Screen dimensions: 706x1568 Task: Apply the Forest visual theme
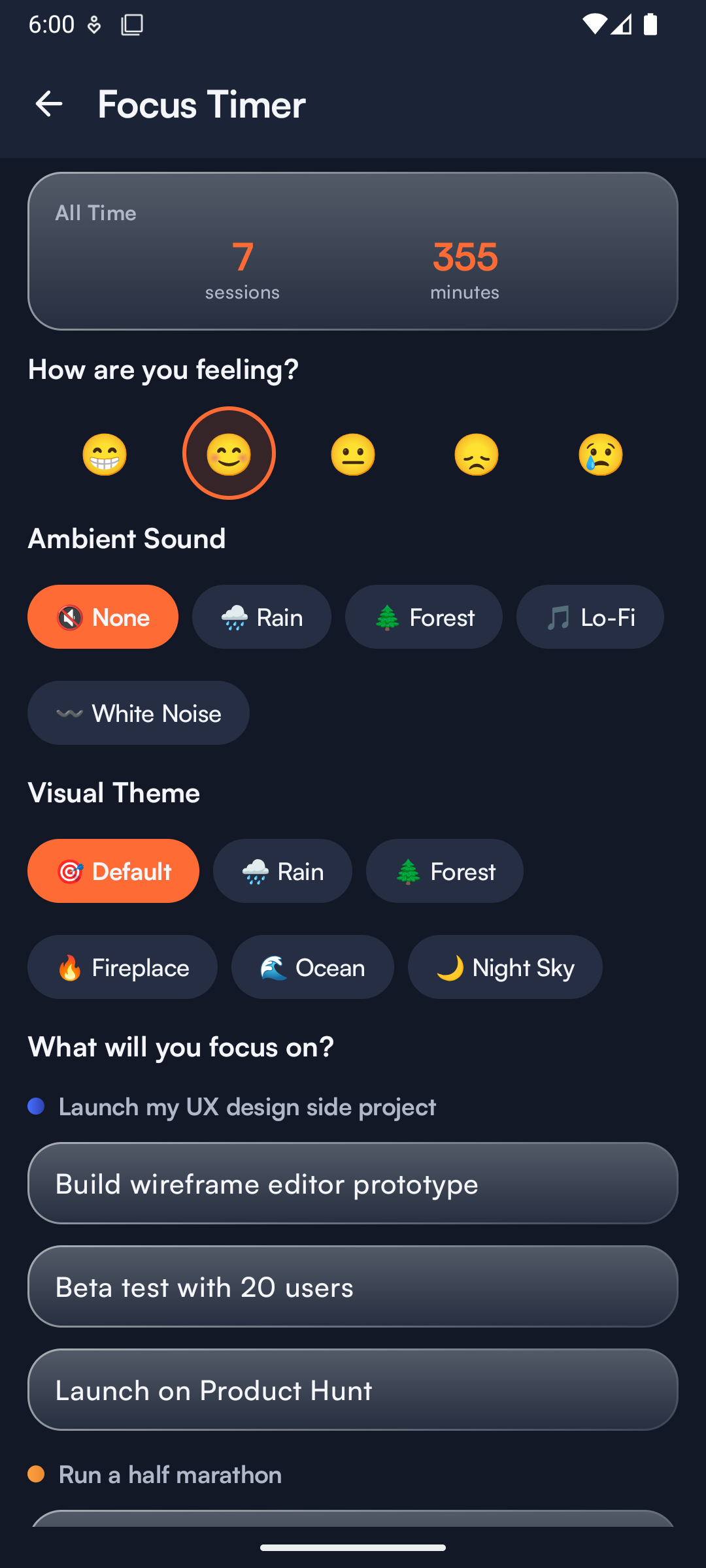(445, 871)
